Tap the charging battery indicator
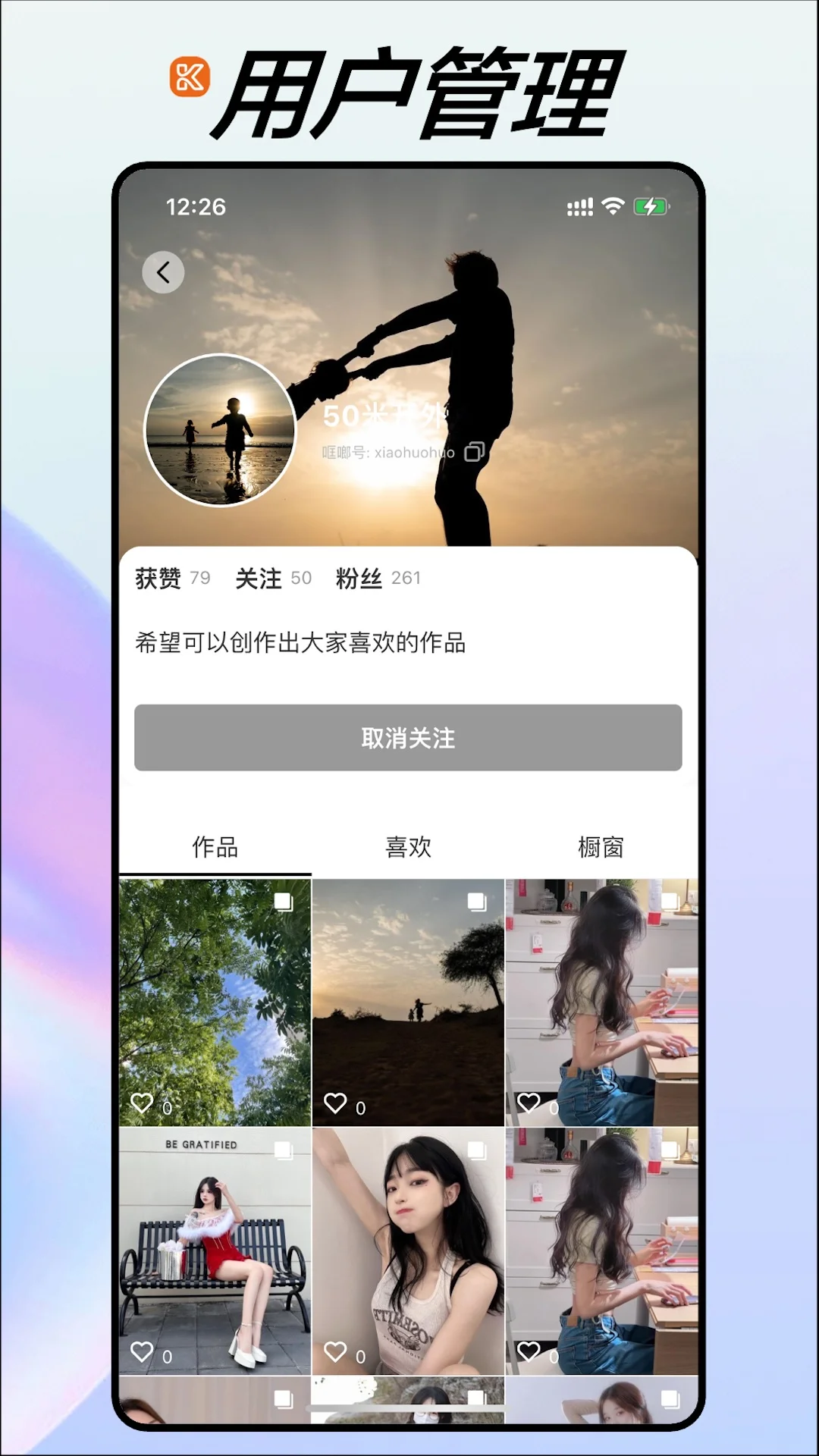This screenshot has height=1456, width=819. point(651,205)
